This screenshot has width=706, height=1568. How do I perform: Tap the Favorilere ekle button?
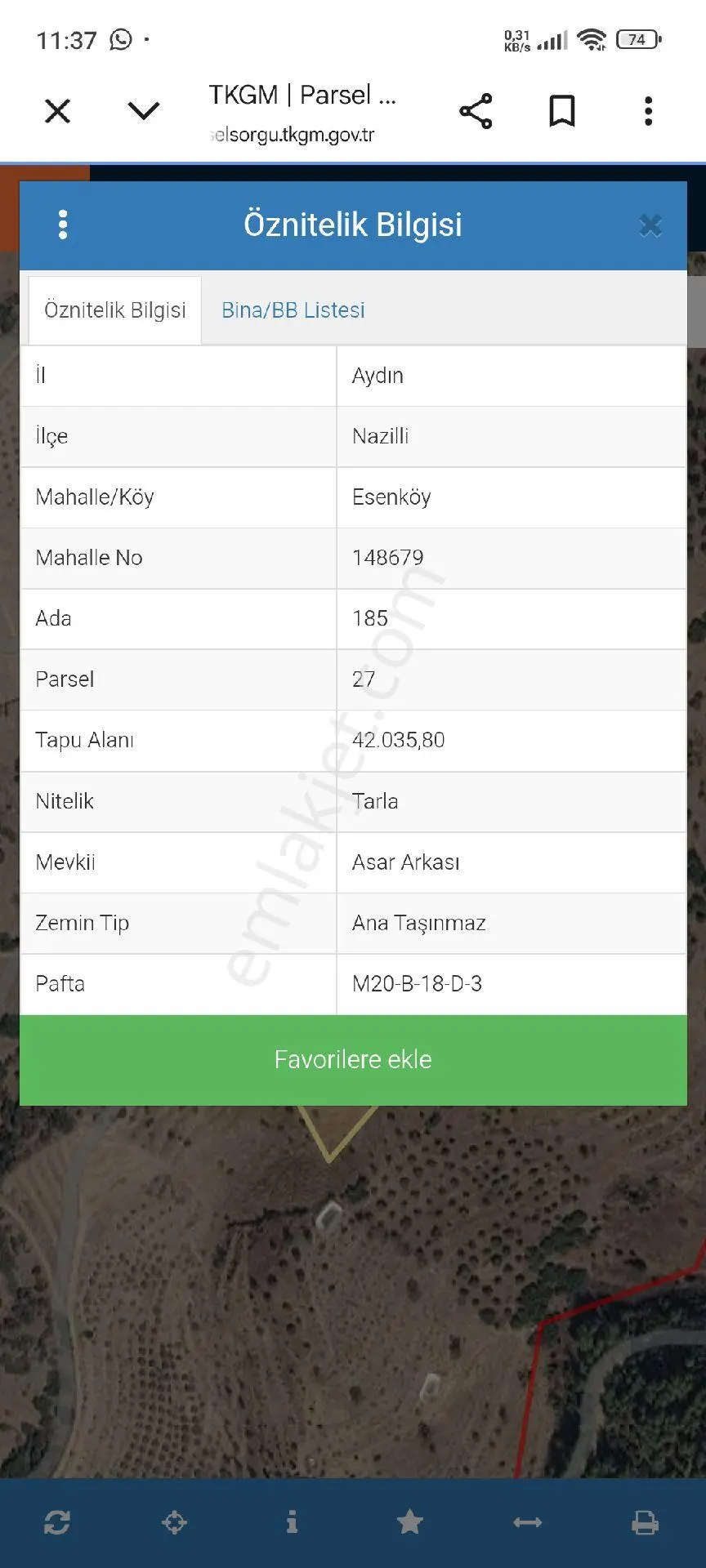[353, 1060]
